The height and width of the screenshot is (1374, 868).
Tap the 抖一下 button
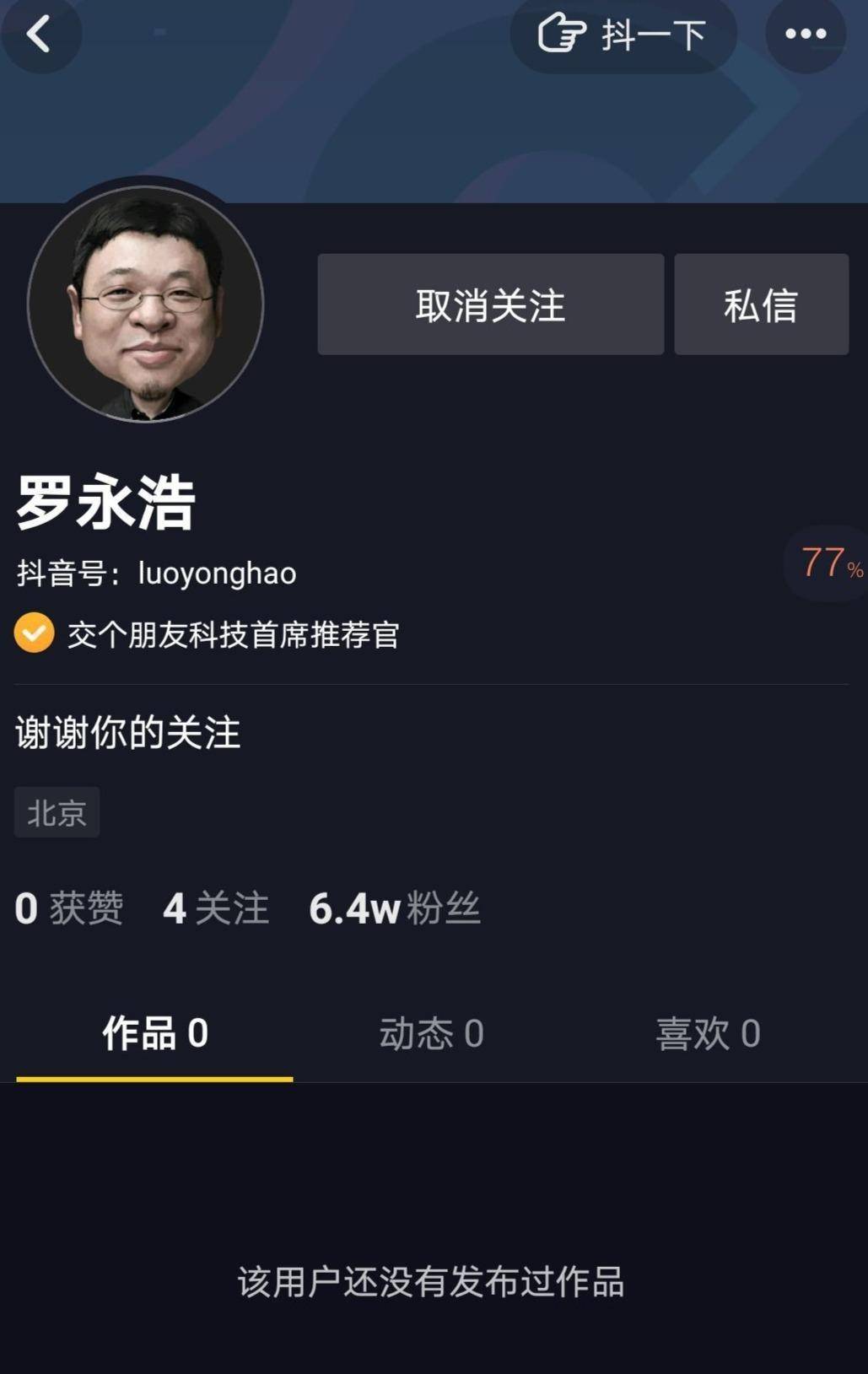623,35
